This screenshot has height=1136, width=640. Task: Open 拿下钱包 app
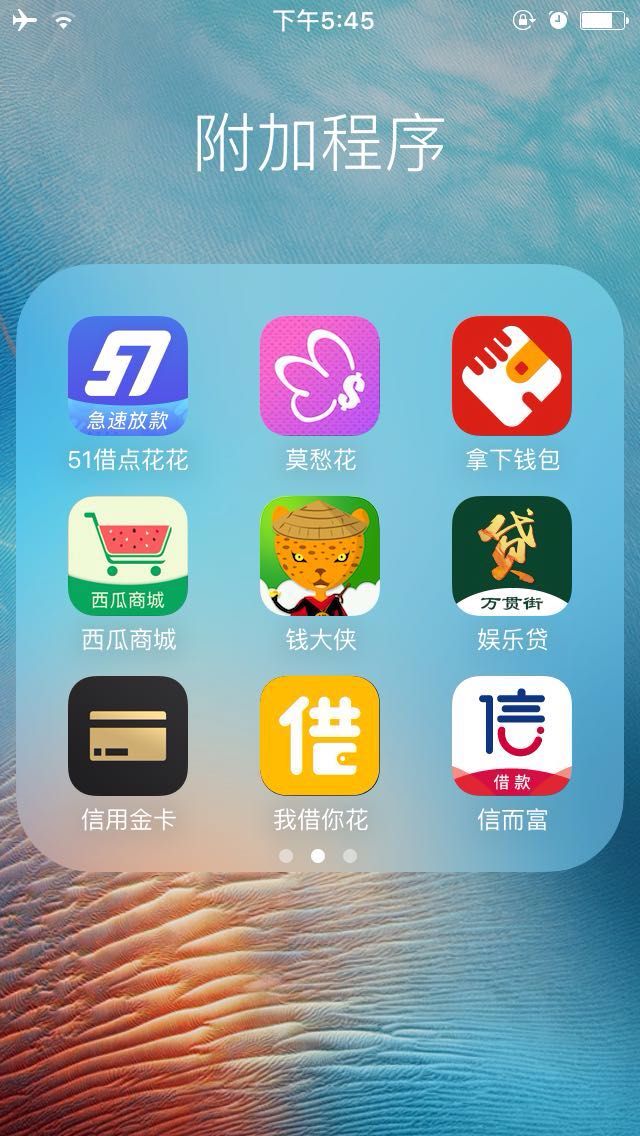[x=512, y=375]
